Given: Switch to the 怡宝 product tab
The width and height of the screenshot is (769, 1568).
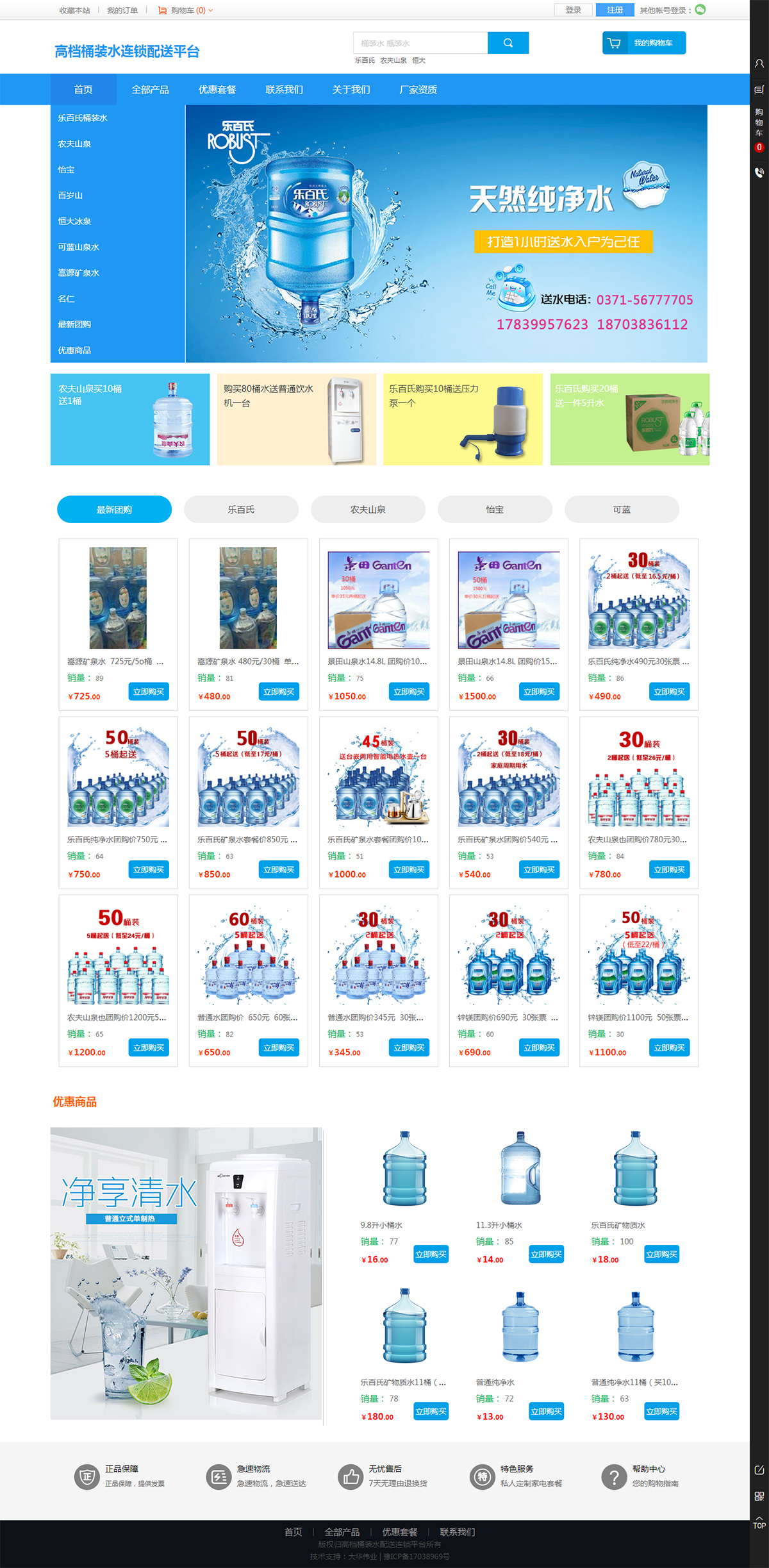Looking at the screenshot, I should 495,510.
